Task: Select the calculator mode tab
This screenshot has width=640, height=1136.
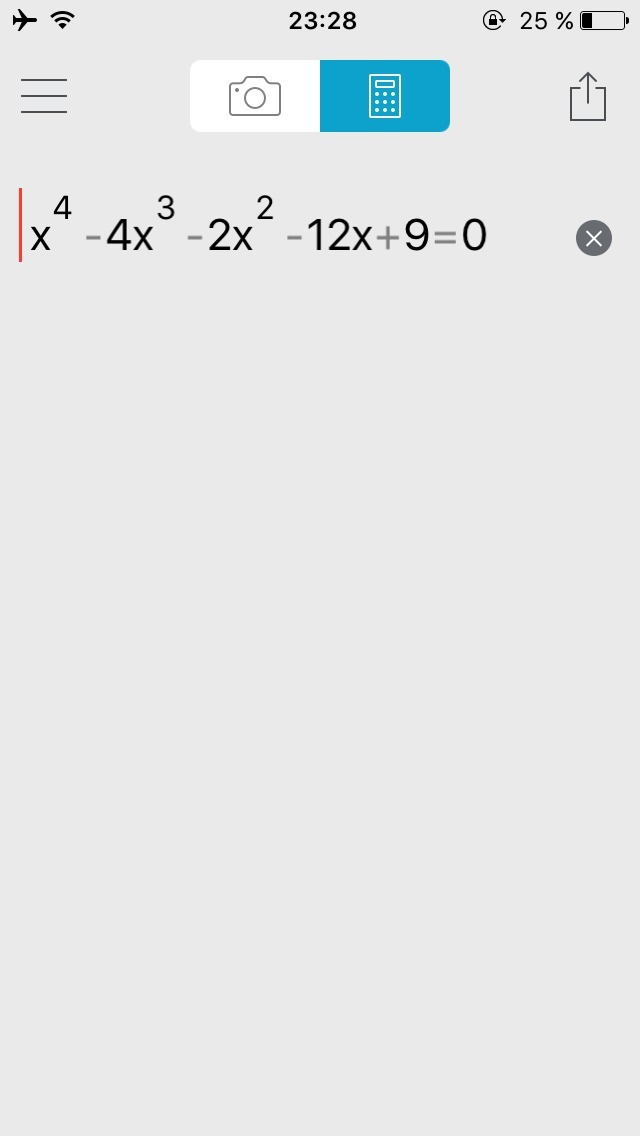Action: 385,96
